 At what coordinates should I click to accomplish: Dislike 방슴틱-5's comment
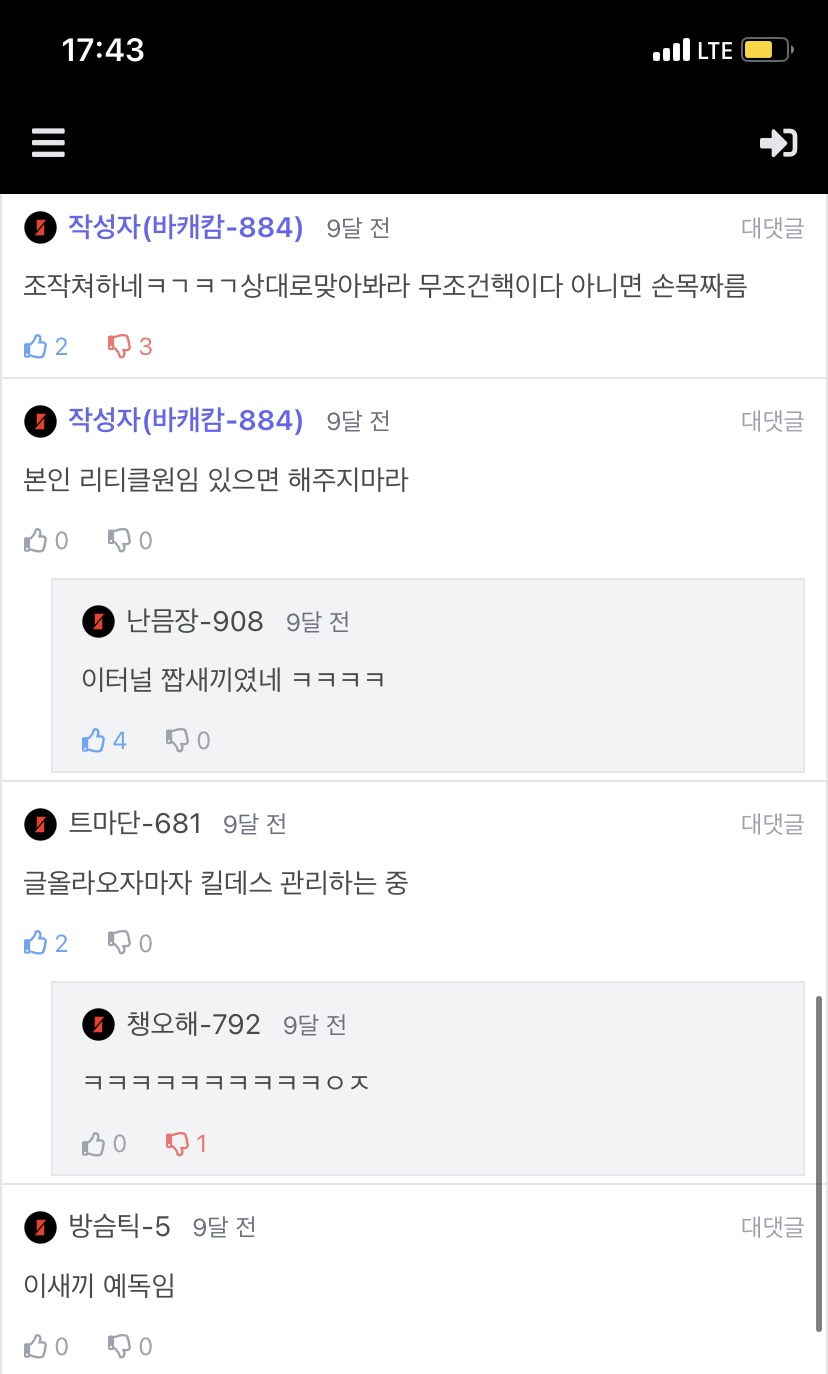120,1346
